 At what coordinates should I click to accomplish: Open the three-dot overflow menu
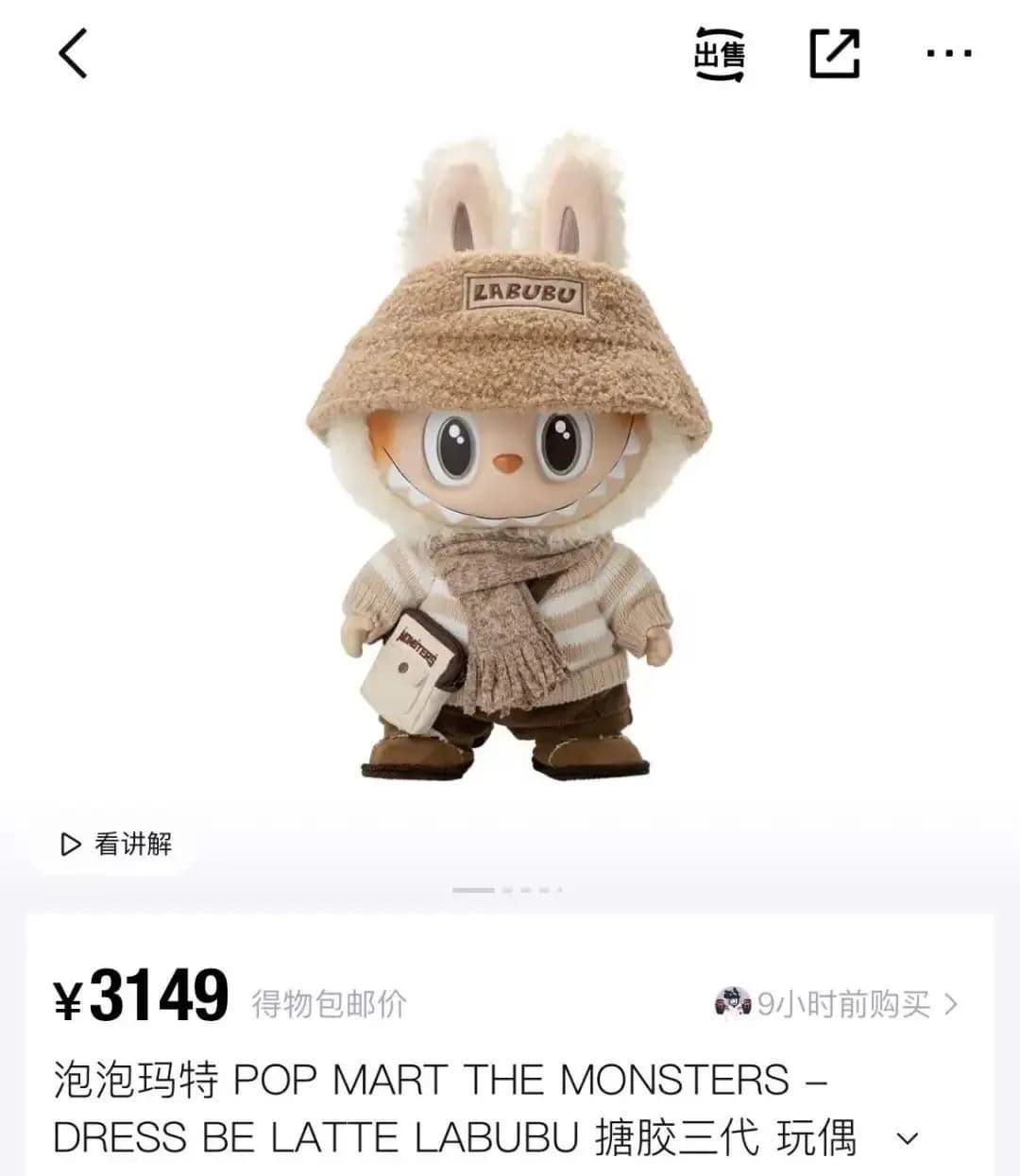[948, 54]
